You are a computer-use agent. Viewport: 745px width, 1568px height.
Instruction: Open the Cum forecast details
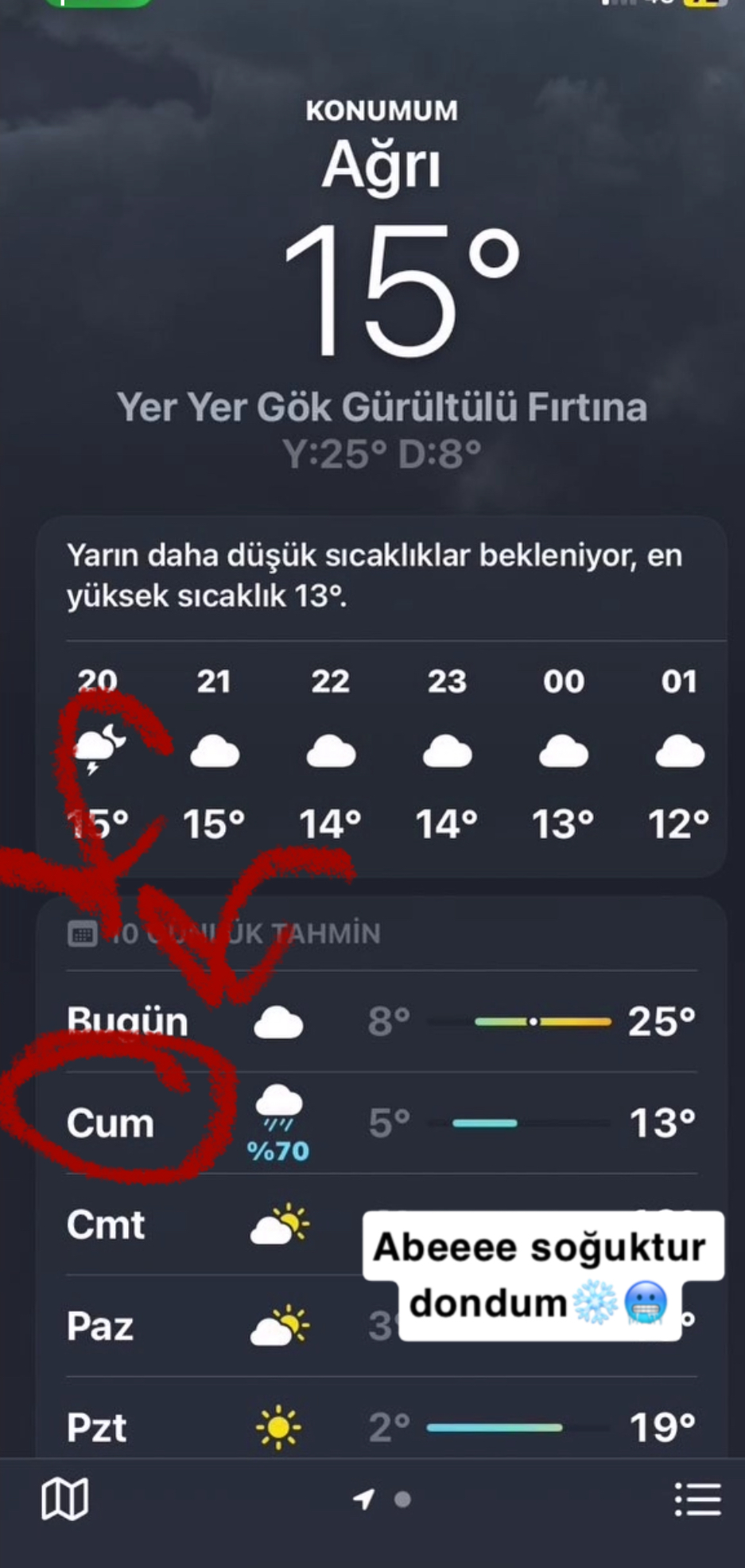[x=382, y=1123]
